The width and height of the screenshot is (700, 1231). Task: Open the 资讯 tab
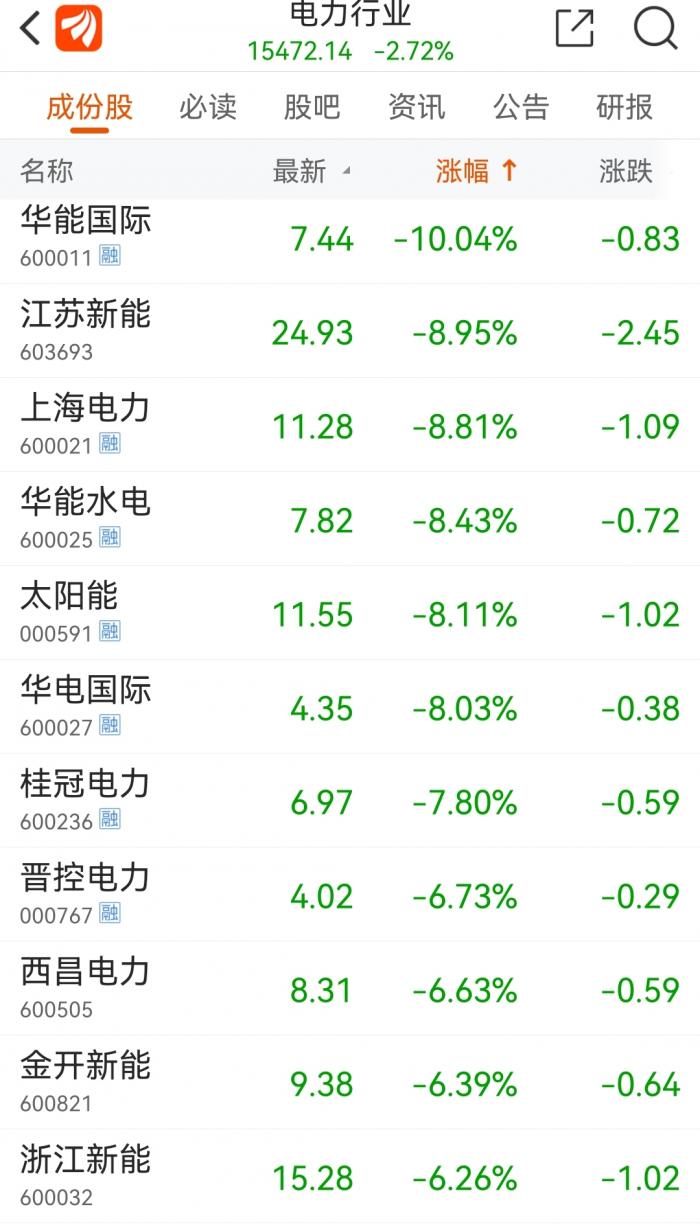[416, 107]
